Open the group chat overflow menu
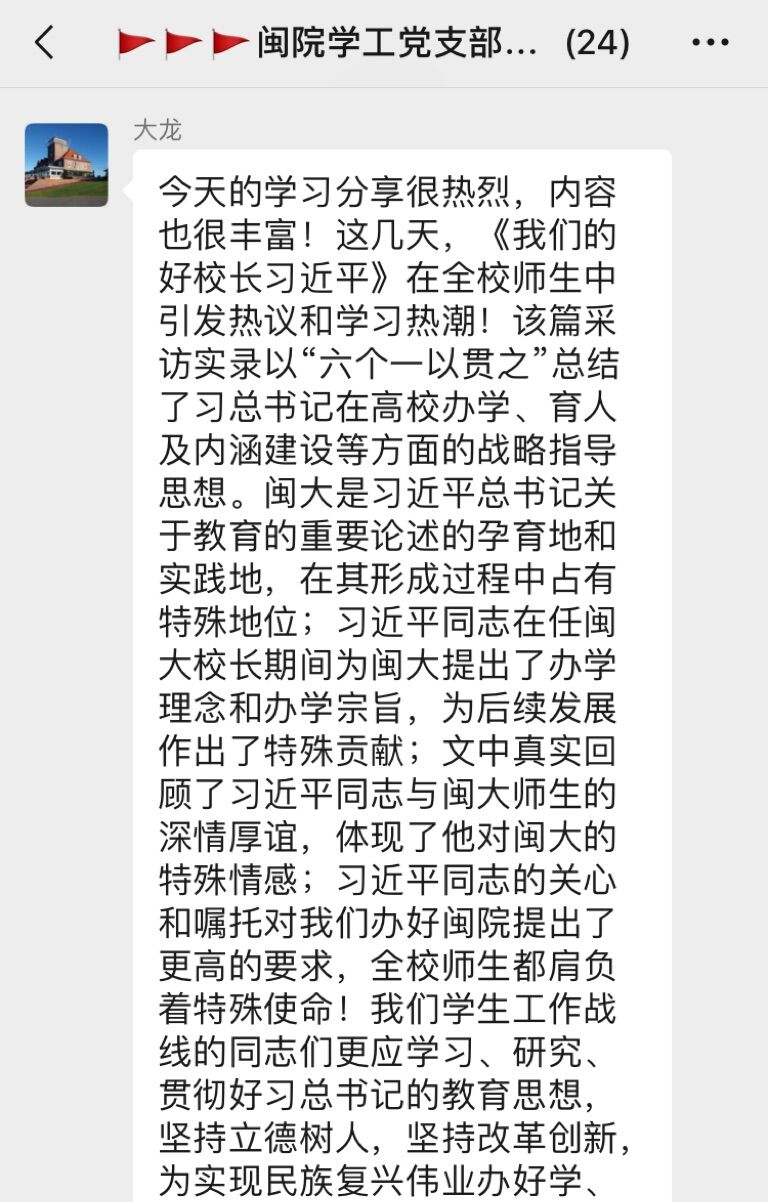The height and width of the screenshot is (1202, 768). [710, 43]
